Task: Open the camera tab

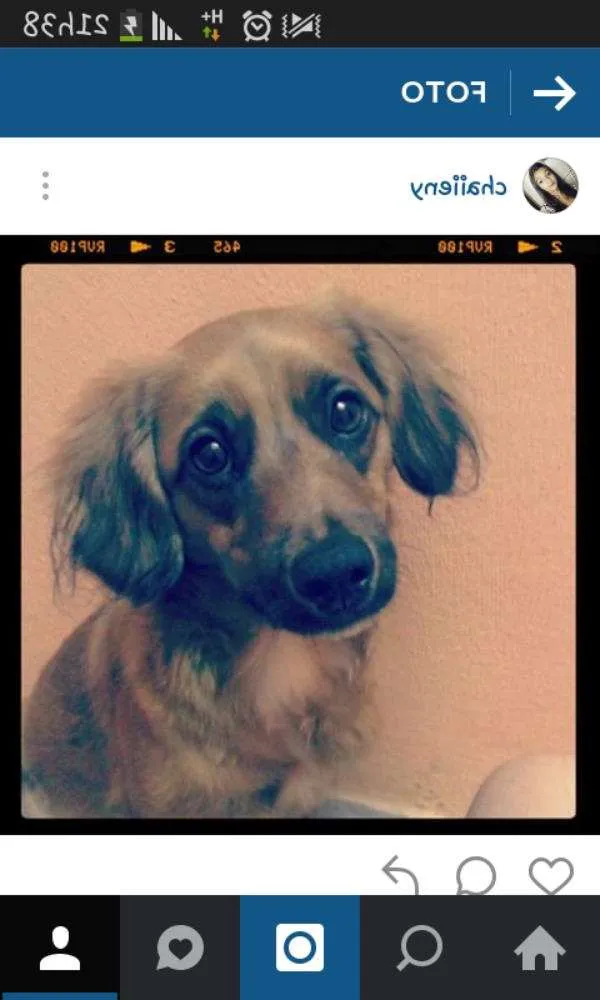Action: pos(300,948)
